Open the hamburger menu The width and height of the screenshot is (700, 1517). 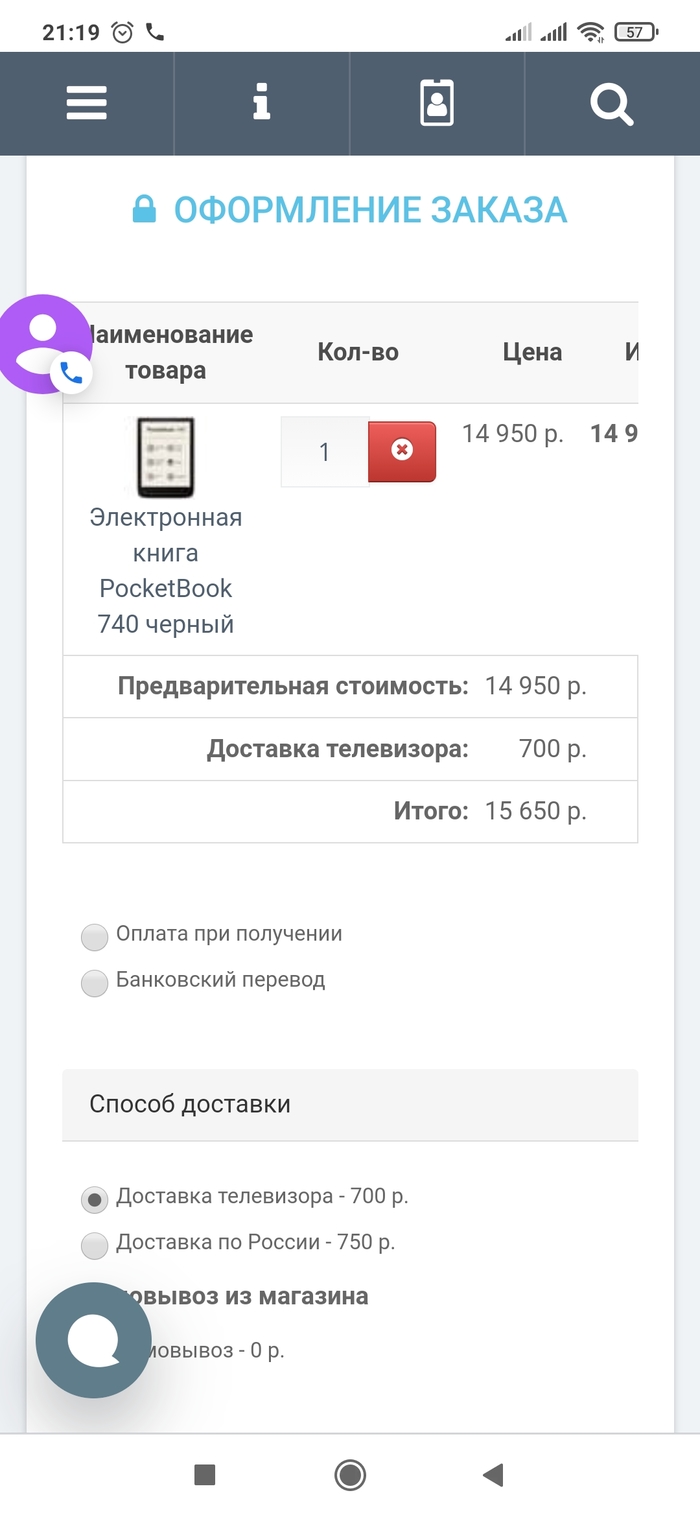[x=87, y=103]
